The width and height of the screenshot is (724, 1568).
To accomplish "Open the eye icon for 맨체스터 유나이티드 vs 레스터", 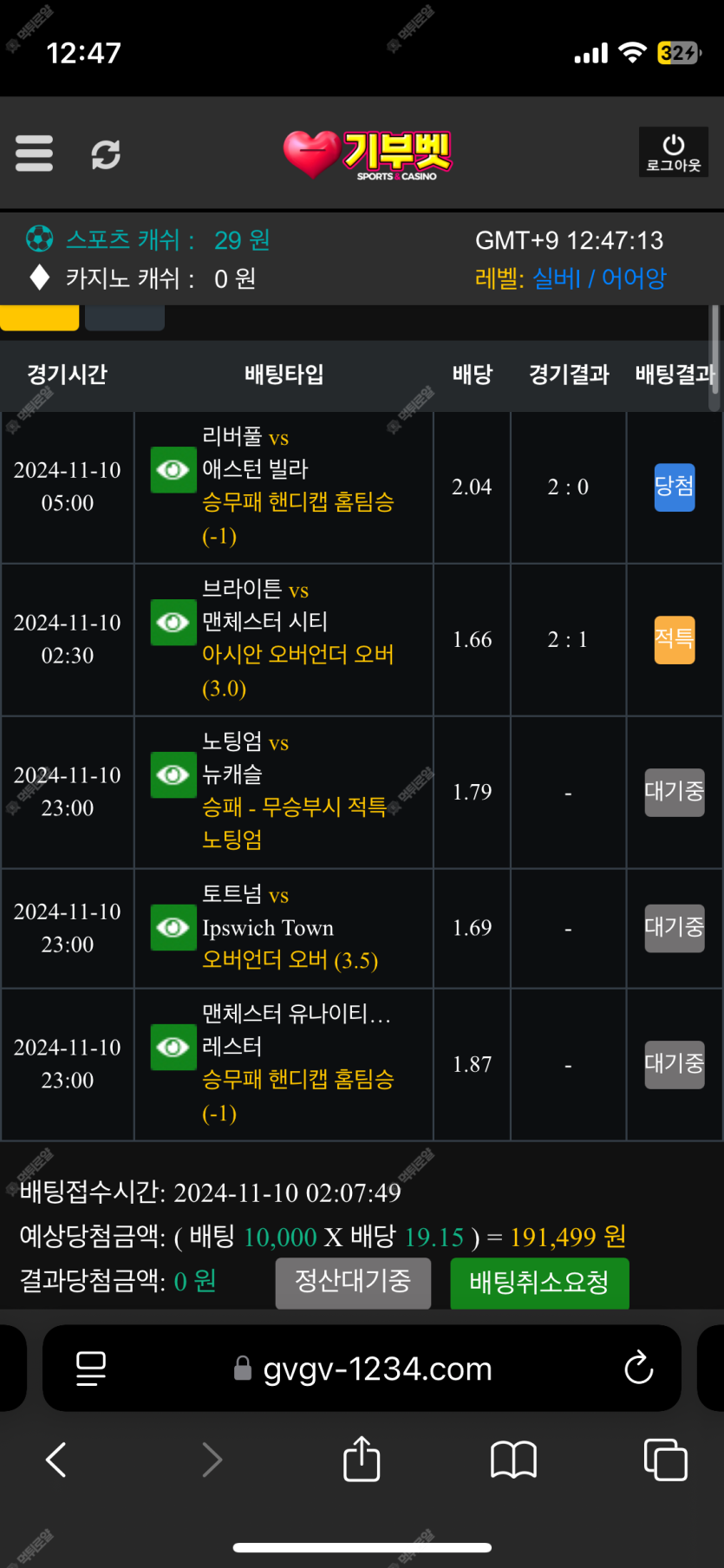I will click(173, 1047).
